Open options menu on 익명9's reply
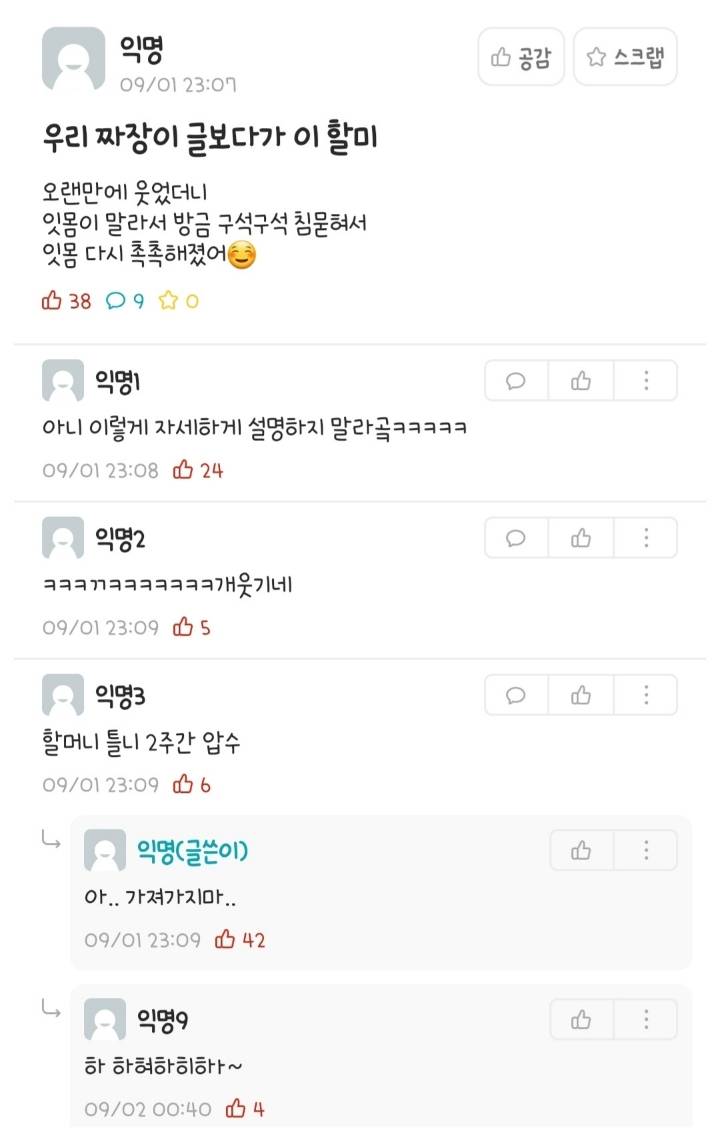The image size is (720, 1136). coord(645,1019)
